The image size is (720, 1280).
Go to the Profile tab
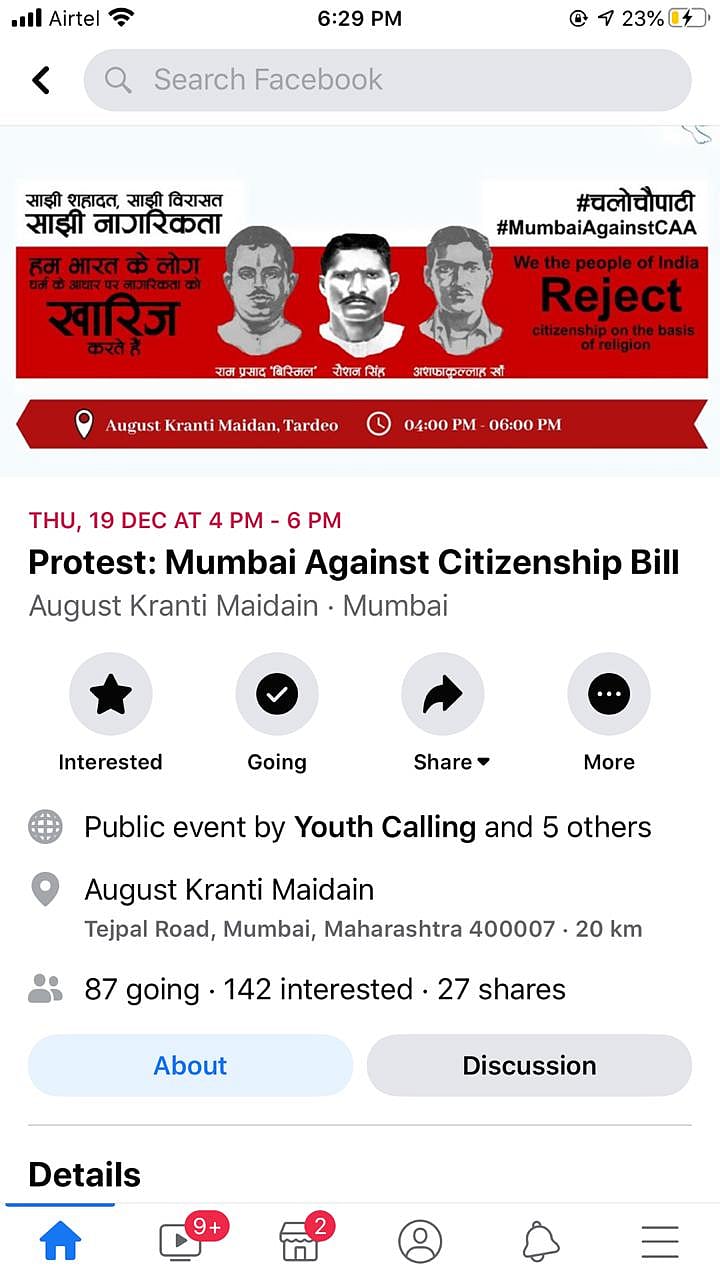click(x=420, y=1242)
